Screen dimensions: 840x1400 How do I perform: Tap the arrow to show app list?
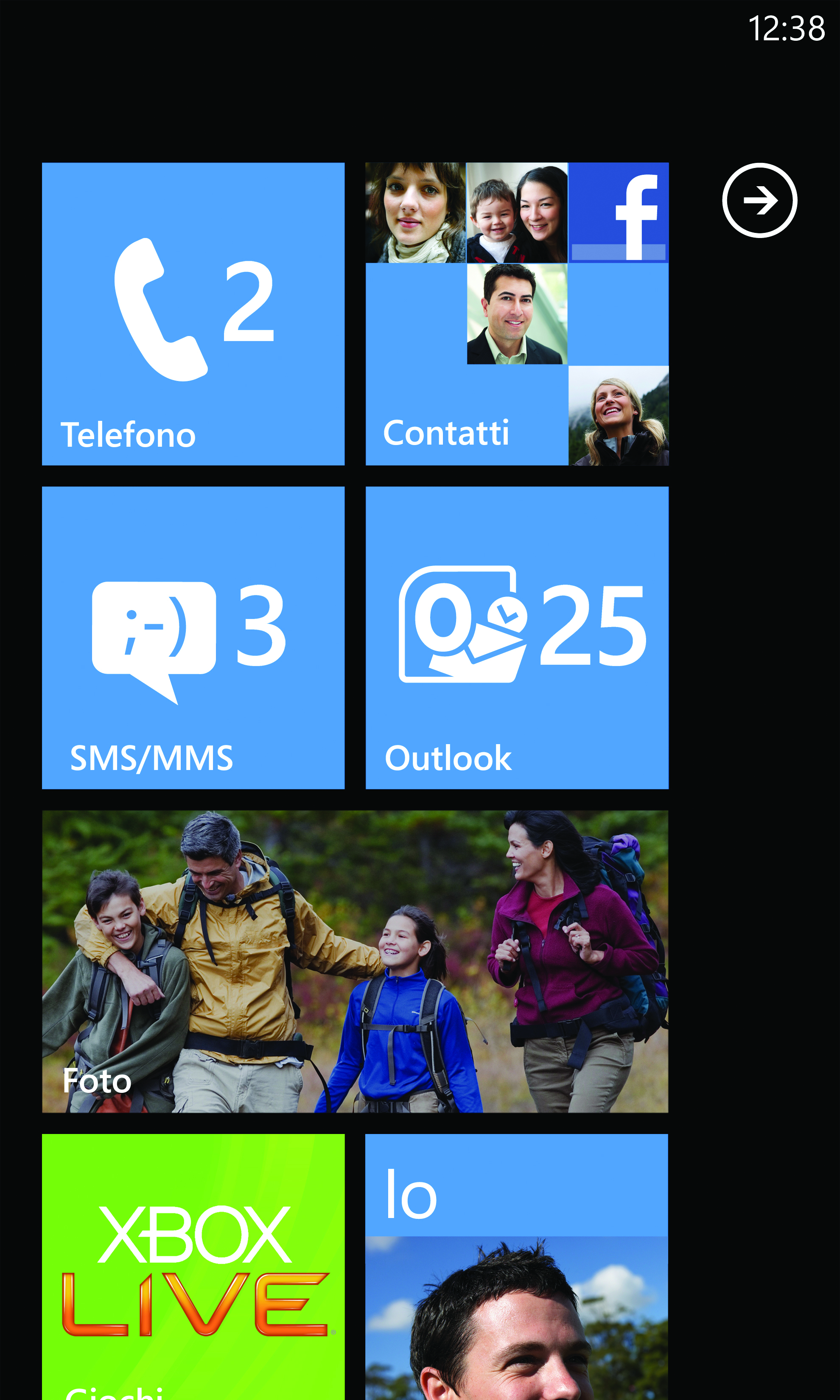tap(760, 200)
